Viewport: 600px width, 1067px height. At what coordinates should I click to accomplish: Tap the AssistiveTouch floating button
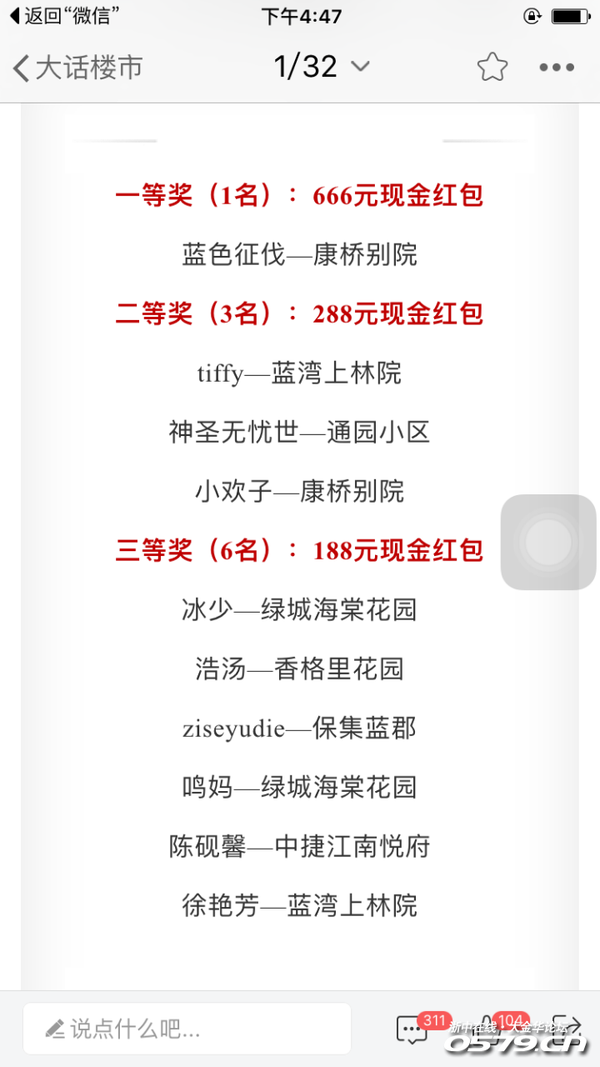pyautogui.click(x=547, y=542)
